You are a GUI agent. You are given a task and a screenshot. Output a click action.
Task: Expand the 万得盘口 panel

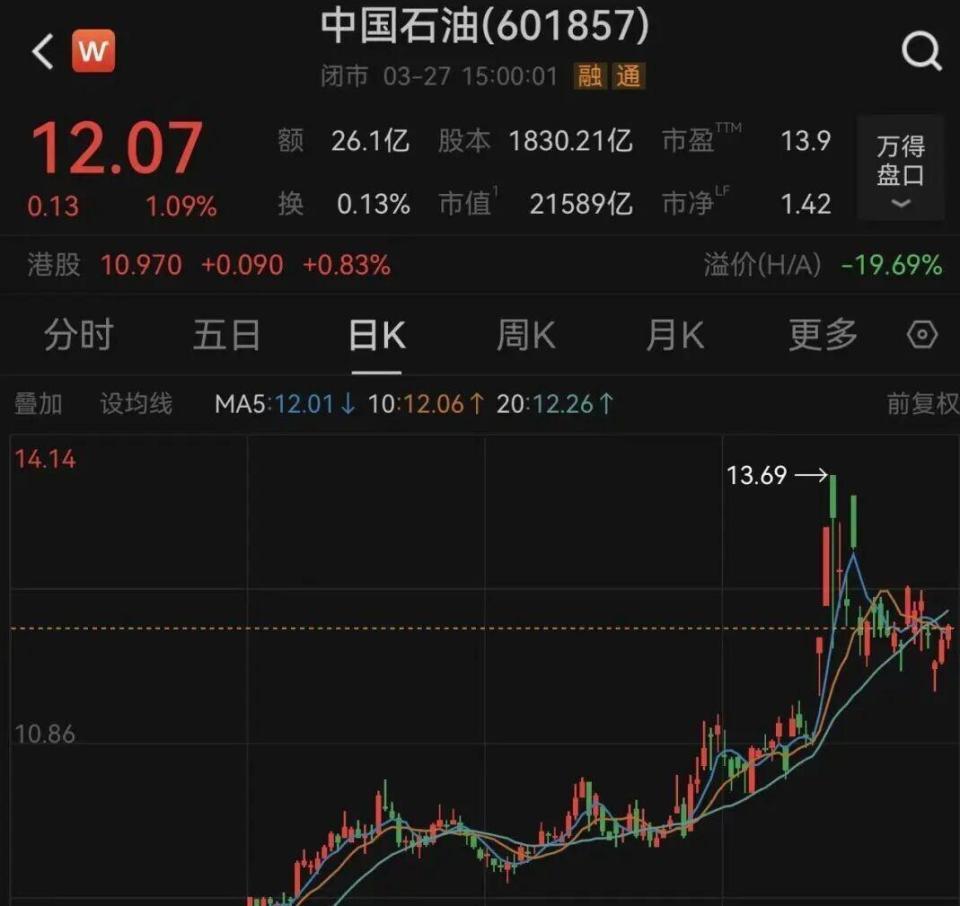tap(900, 168)
